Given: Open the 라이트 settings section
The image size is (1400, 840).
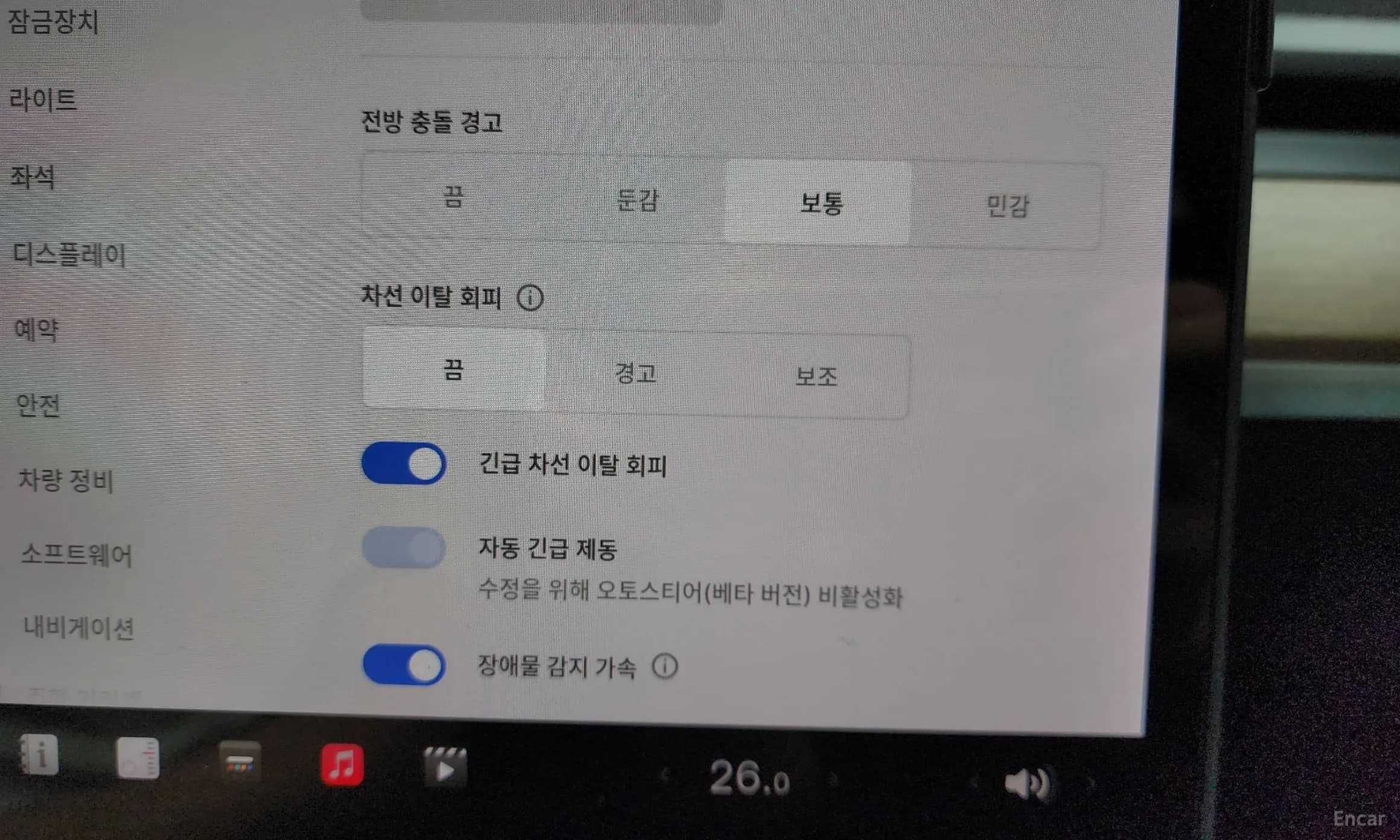Looking at the screenshot, I should [43, 100].
